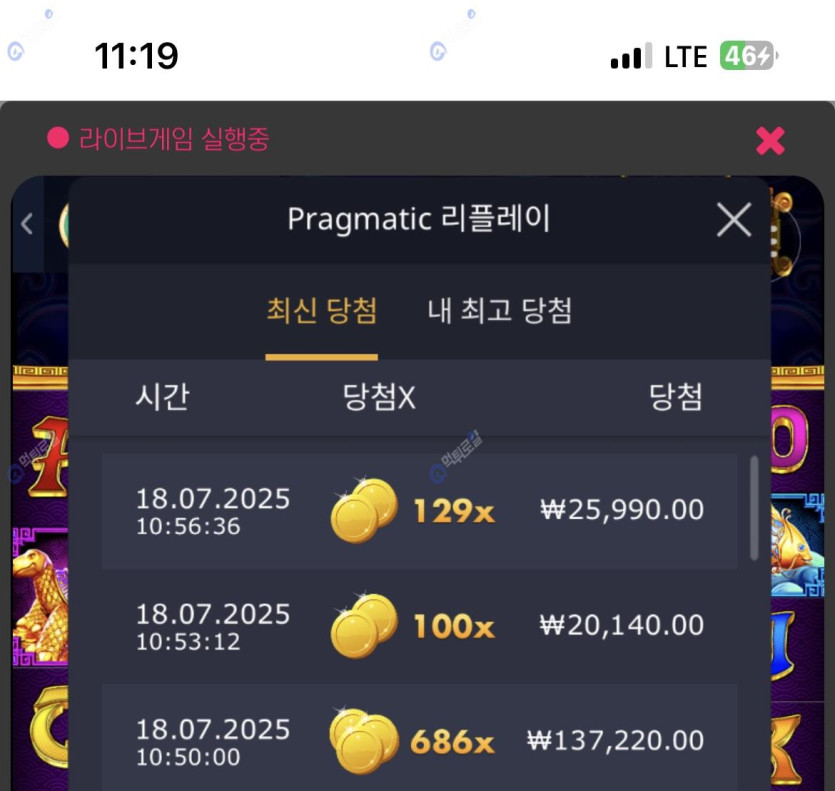Select the 최신 당첨 tab
Viewport: 835px width, 791px height.
[x=321, y=311]
